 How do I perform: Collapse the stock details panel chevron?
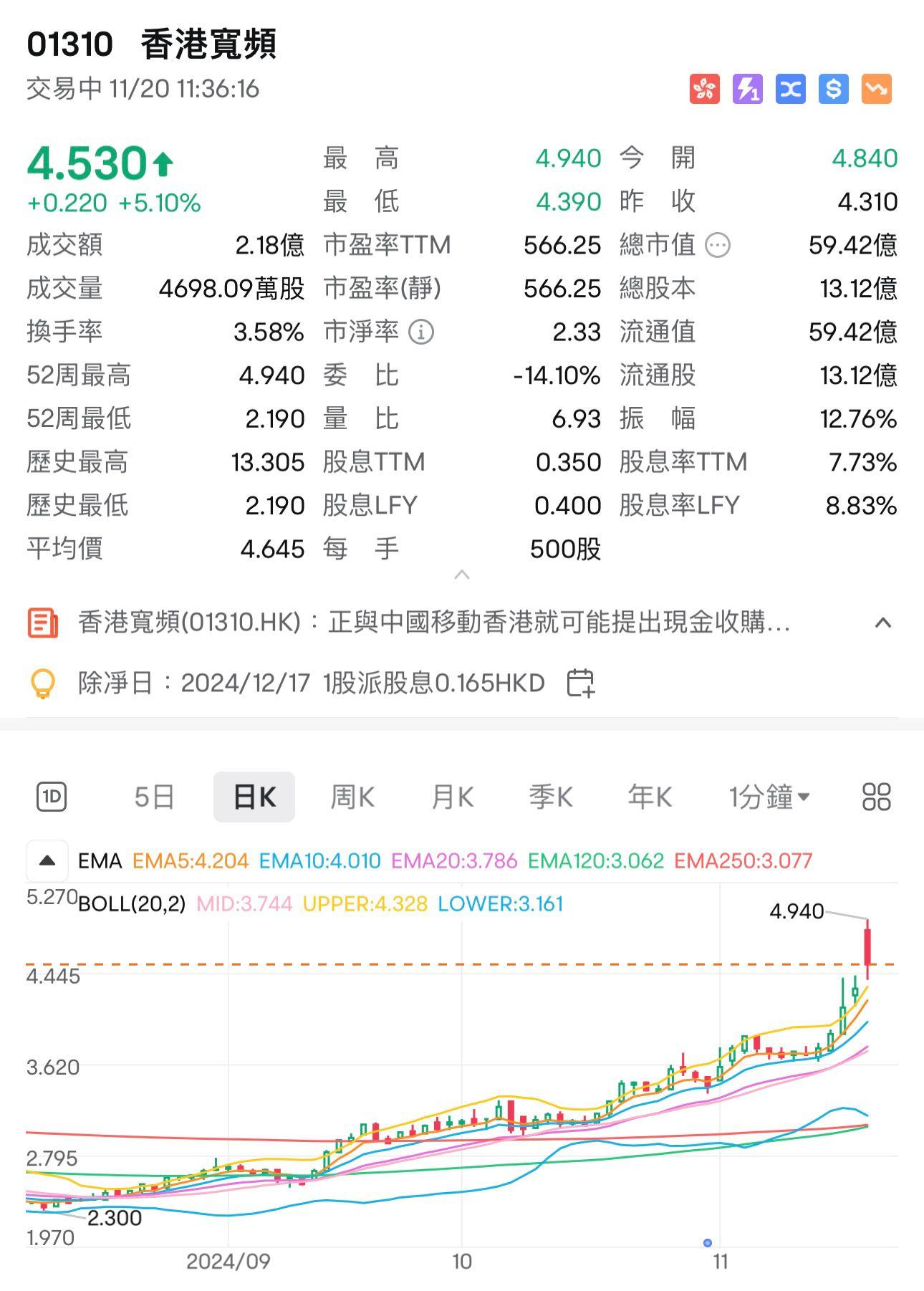[x=462, y=573]
